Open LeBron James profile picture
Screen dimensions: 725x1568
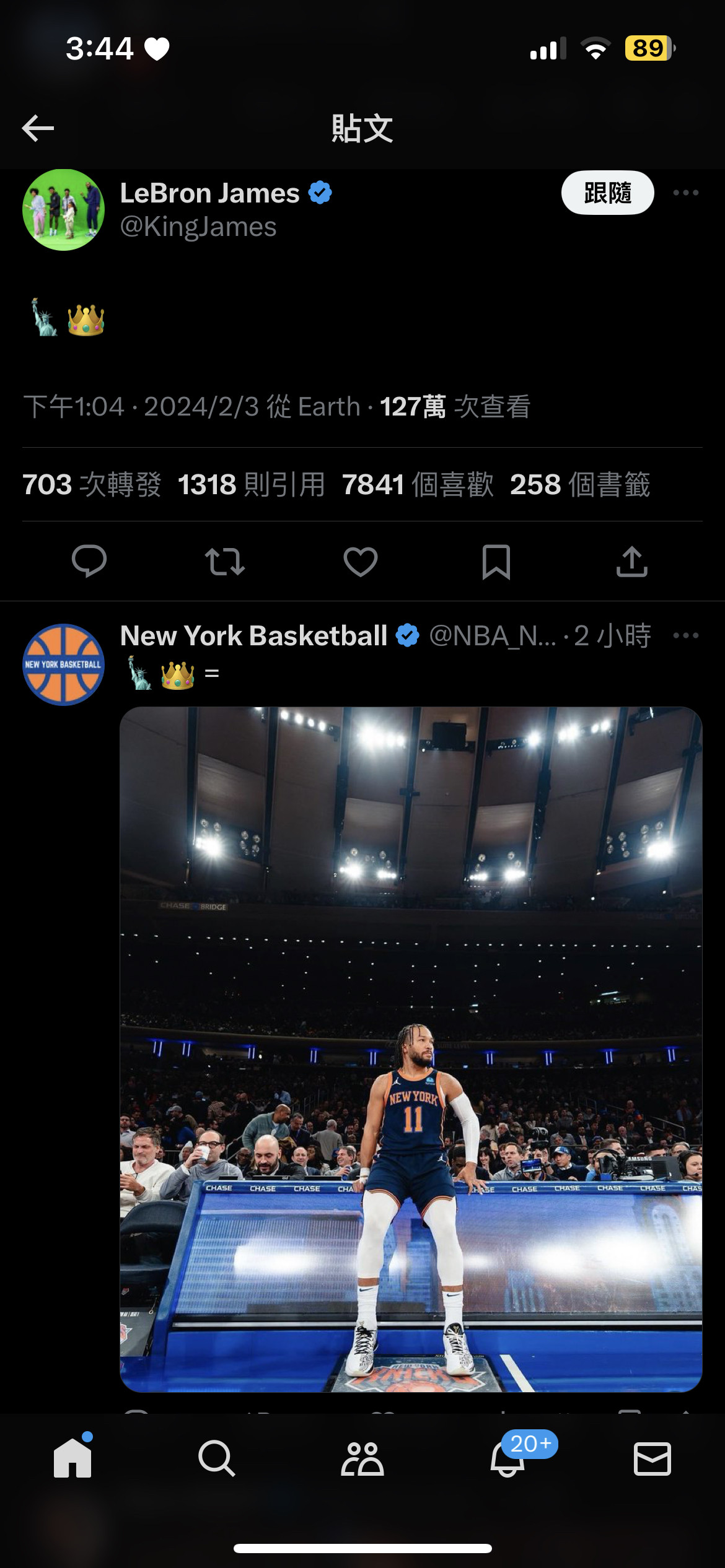tap(63, 210)
